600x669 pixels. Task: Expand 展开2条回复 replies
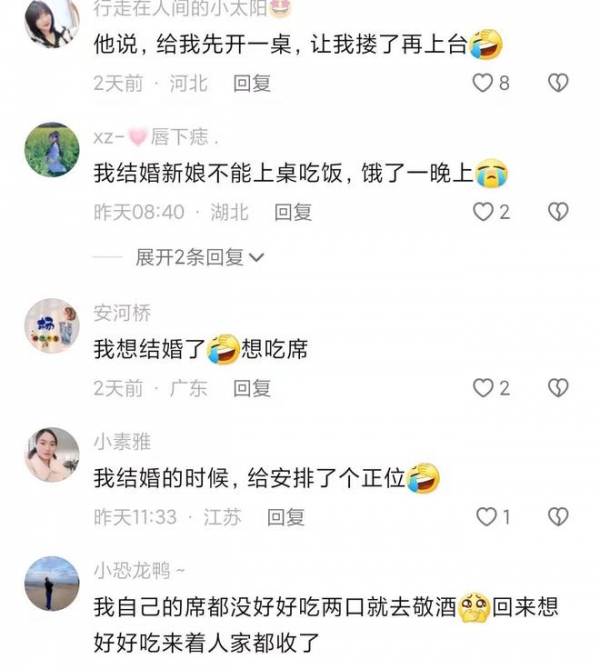point(200,258)
